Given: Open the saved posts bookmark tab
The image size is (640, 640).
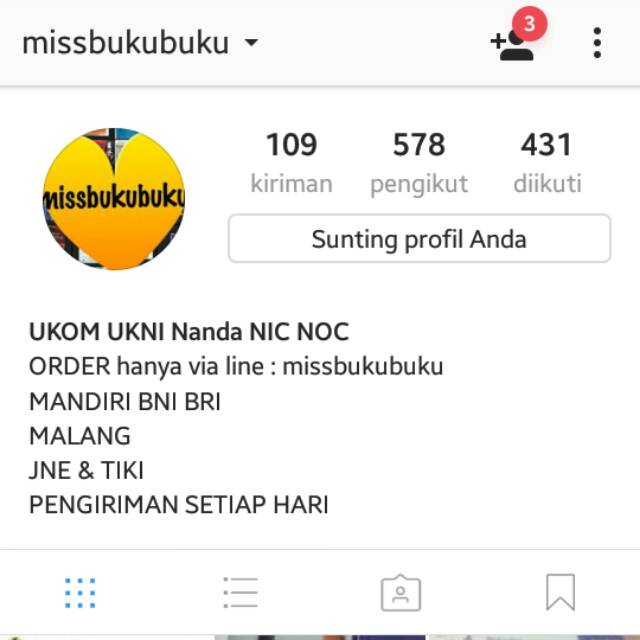Looking at the screenshot, I should click(560, 593).
